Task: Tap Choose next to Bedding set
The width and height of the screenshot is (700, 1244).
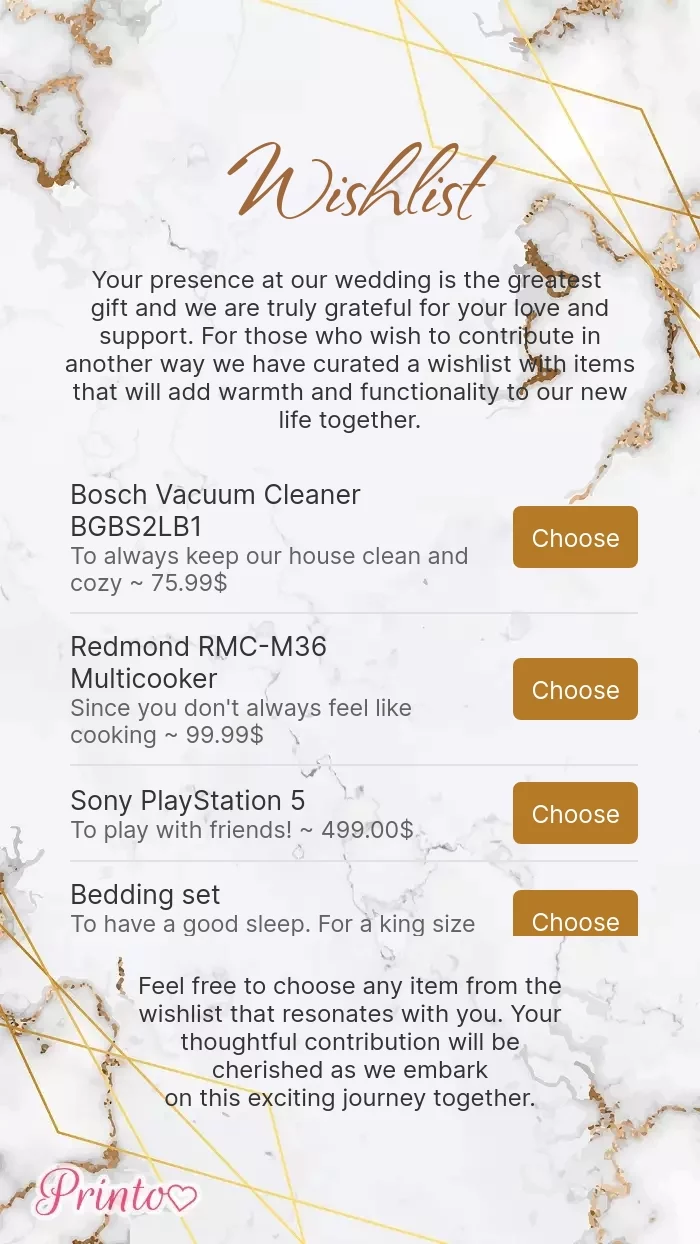Action: click(x=575, y=916)
